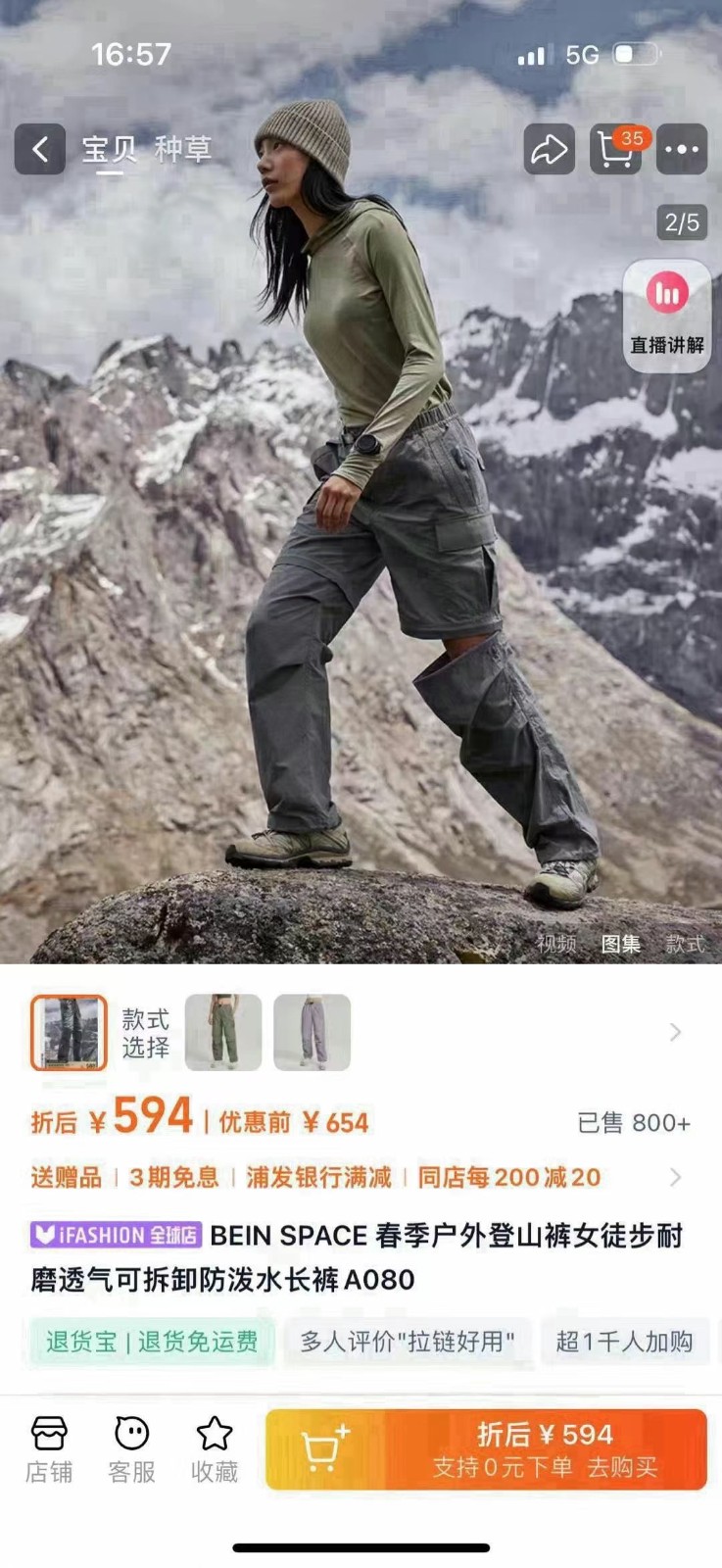Expand the style selection chevron

pos(675,1032)
